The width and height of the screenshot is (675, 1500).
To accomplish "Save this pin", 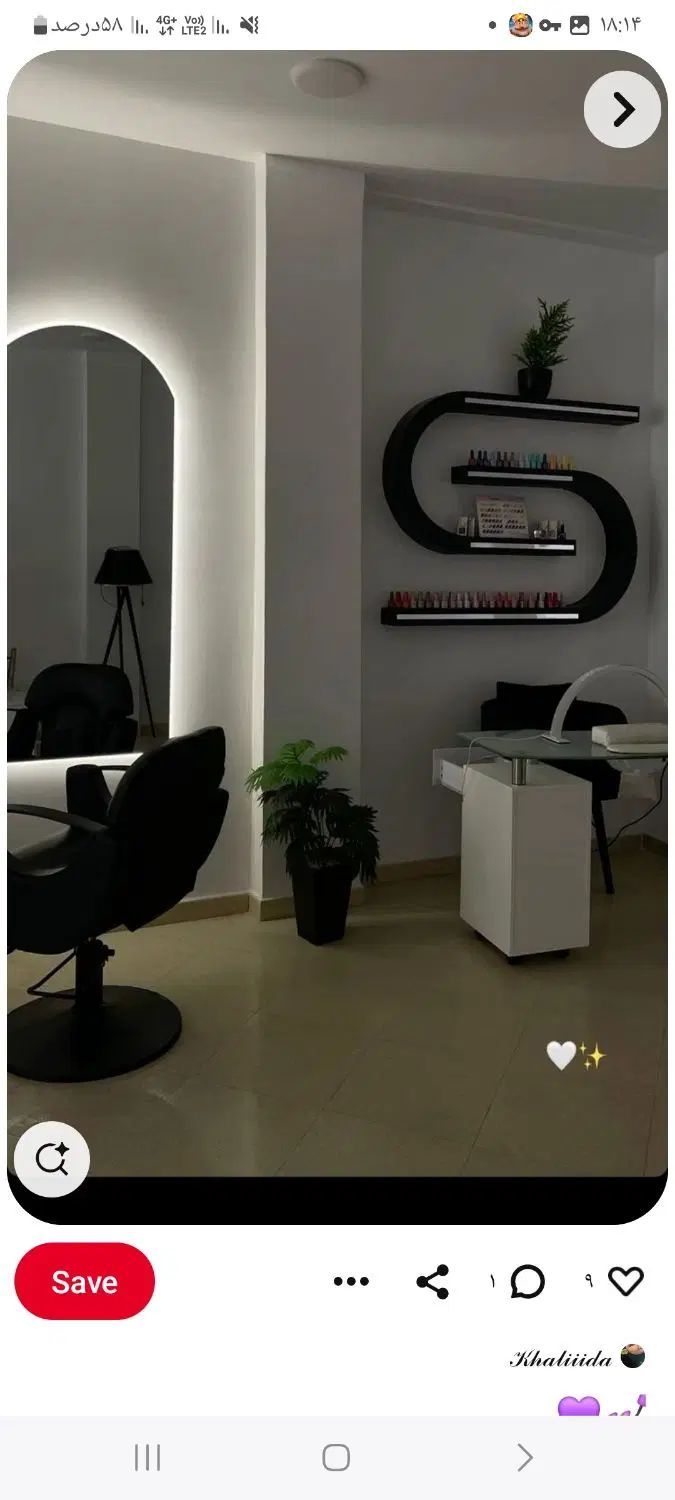I will click(85, 1282).
